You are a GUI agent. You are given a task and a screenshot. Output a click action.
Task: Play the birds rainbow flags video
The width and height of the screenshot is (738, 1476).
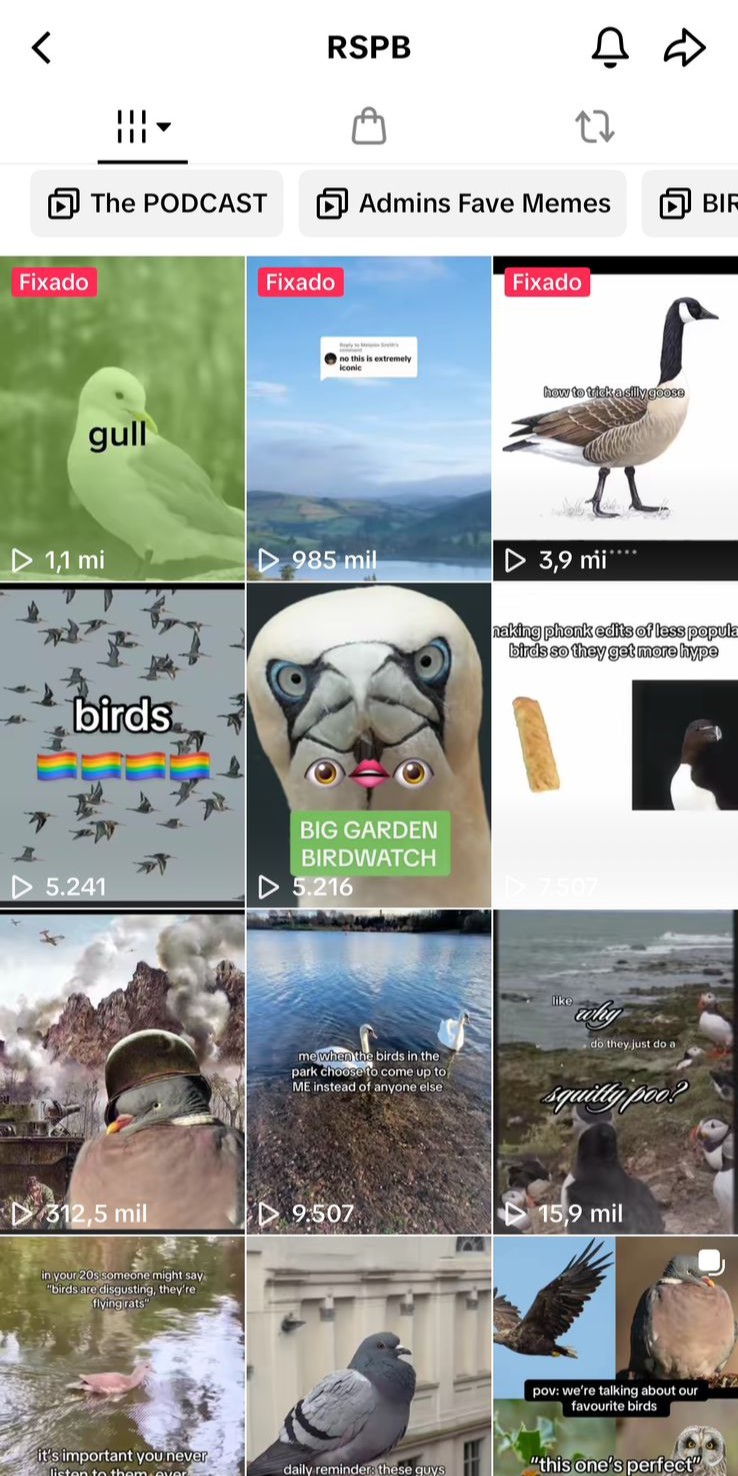[x=122, y=746]
